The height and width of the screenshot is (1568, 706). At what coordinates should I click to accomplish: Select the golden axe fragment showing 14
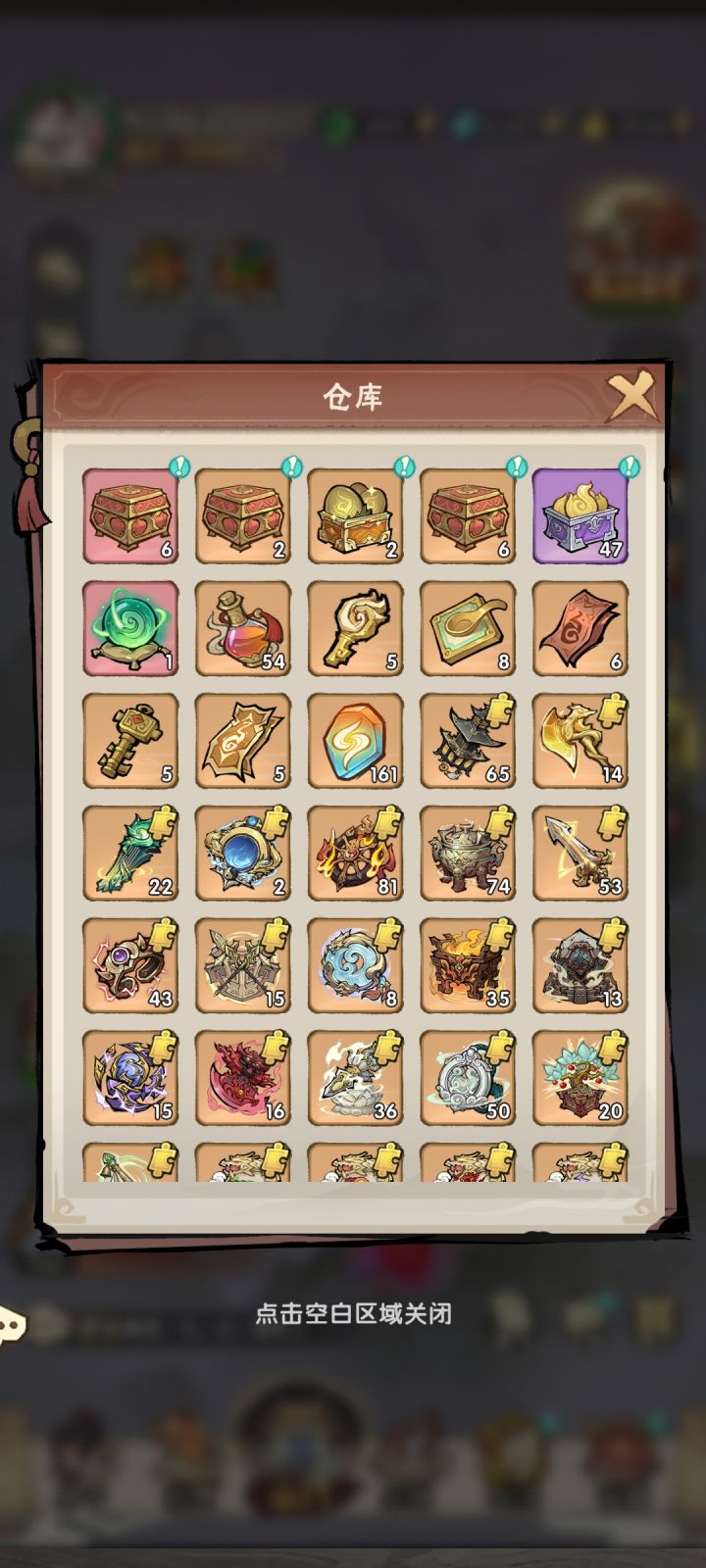click(580, 741)
